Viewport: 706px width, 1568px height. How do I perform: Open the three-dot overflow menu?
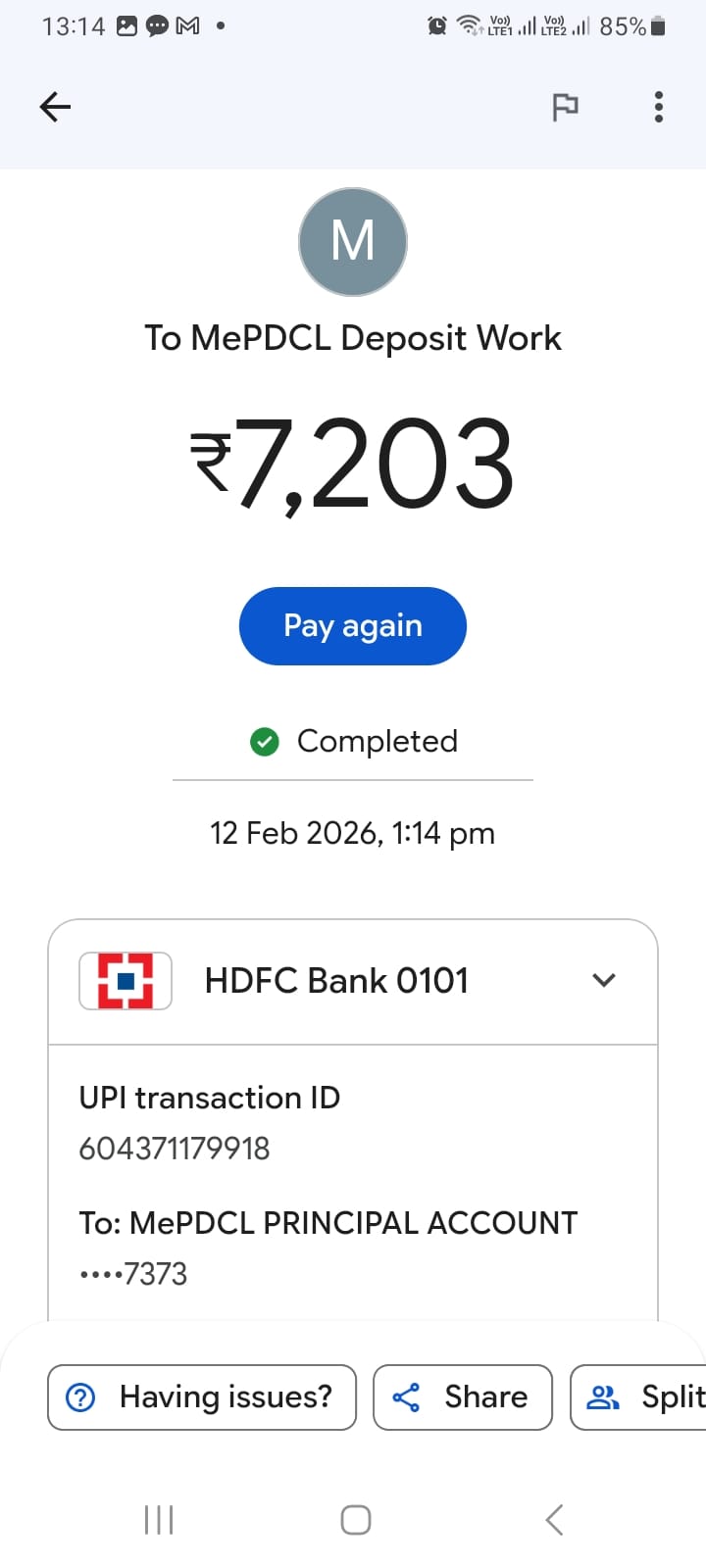coord(658,107)
